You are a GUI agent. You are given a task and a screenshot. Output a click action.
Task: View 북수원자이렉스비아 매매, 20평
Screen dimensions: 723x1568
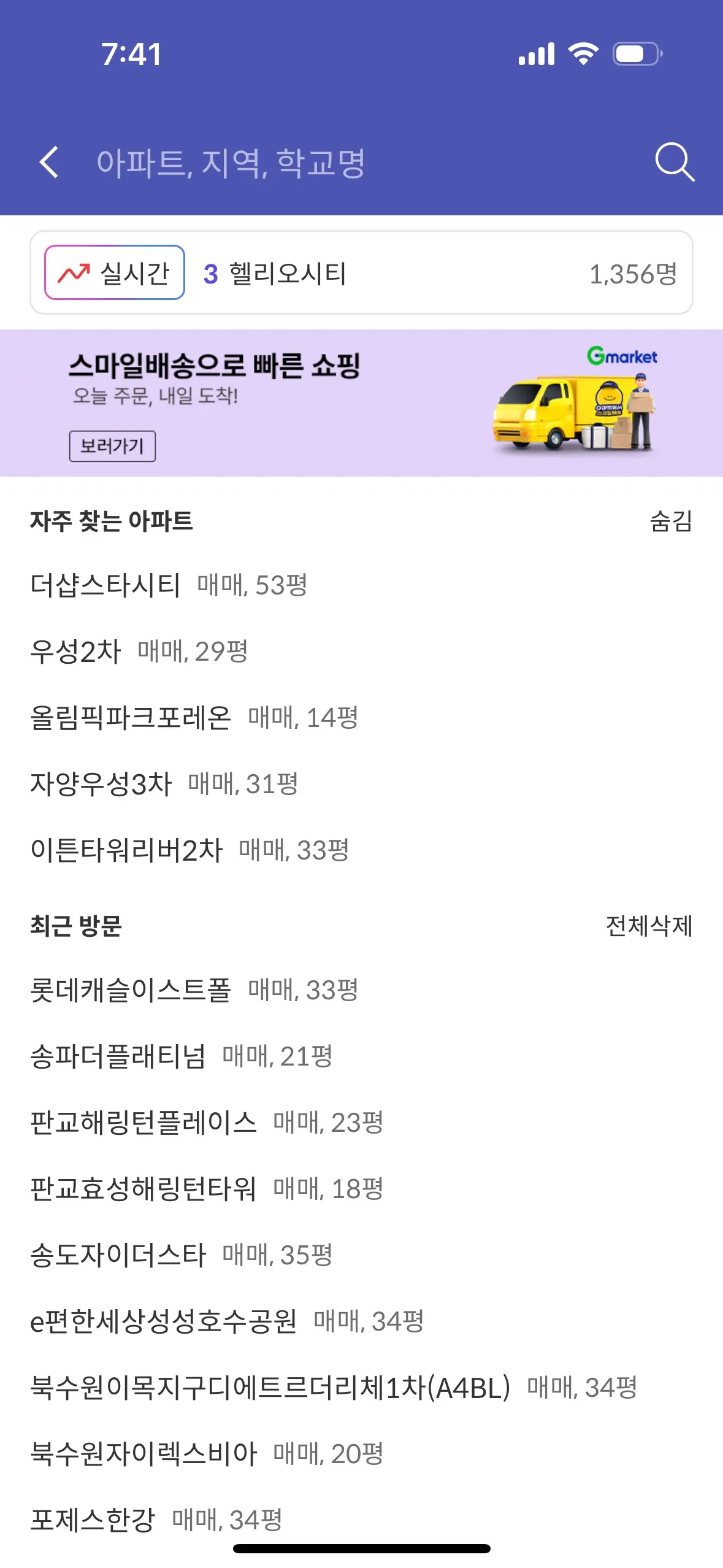click(207, 1454)
